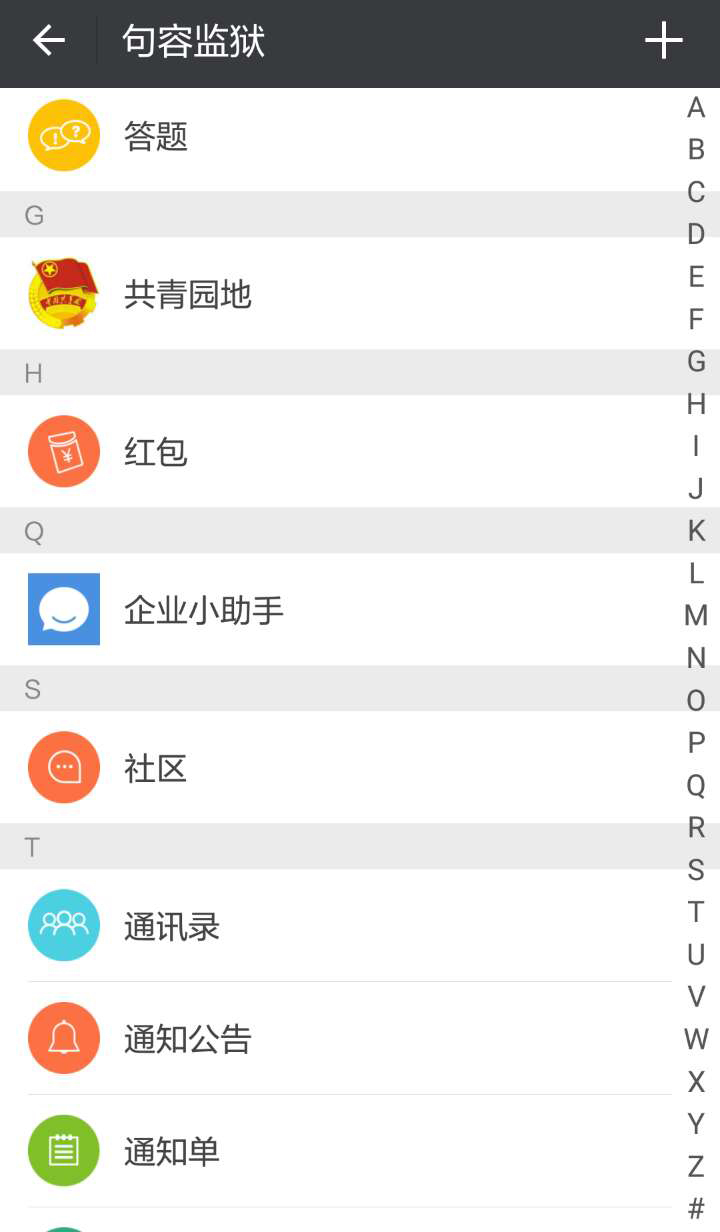Image resolution: width=720 pixels, height=1232 pixels.
Task: Open 通知单
Action: click(336, 1151)
